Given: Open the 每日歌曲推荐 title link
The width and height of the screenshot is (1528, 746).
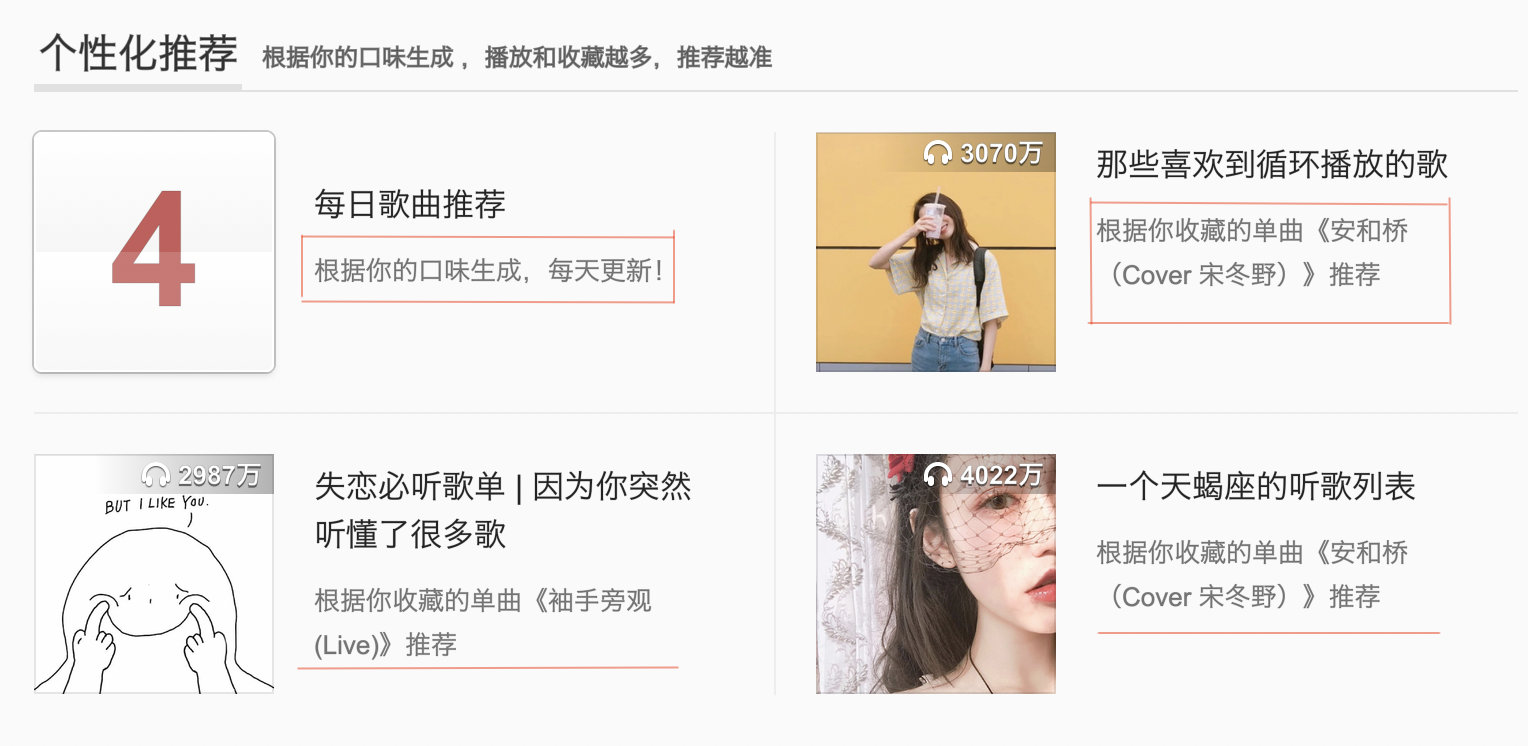Looking at the screenshot, I should pyautogui.click(x=410, y=204).
